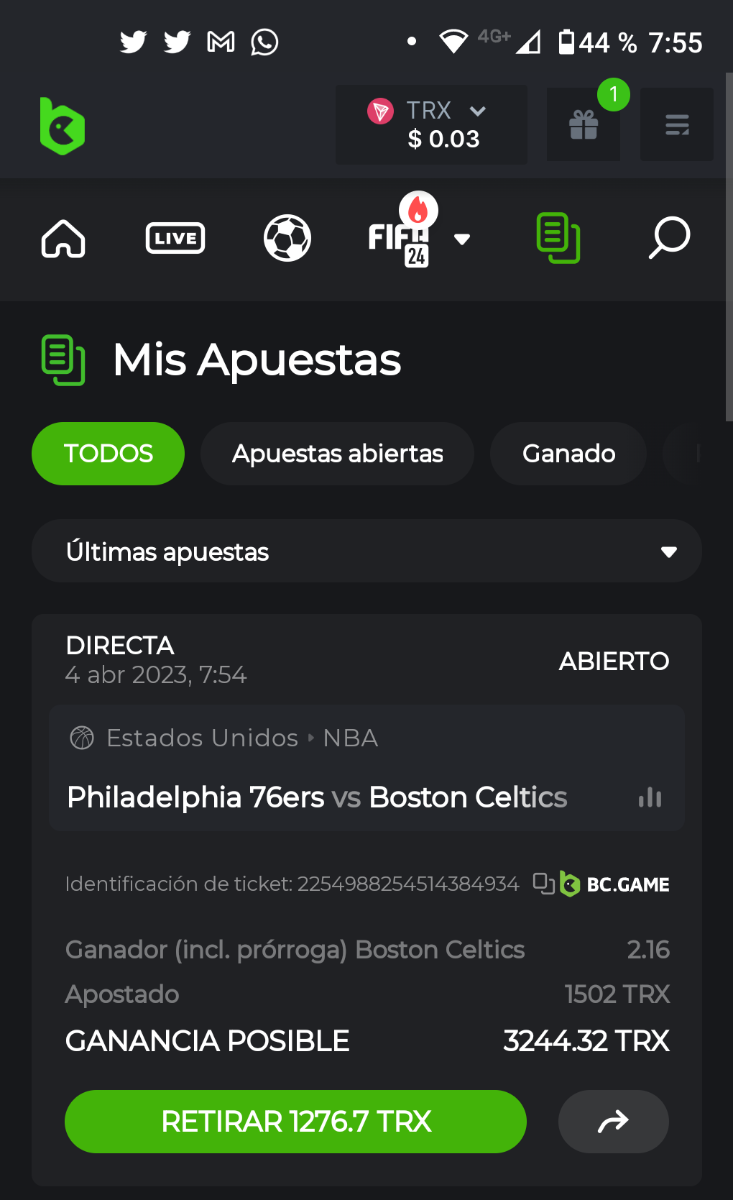The image size is (733, 1200).
Task: Open the search magnifier
Action: coord(669,239)
